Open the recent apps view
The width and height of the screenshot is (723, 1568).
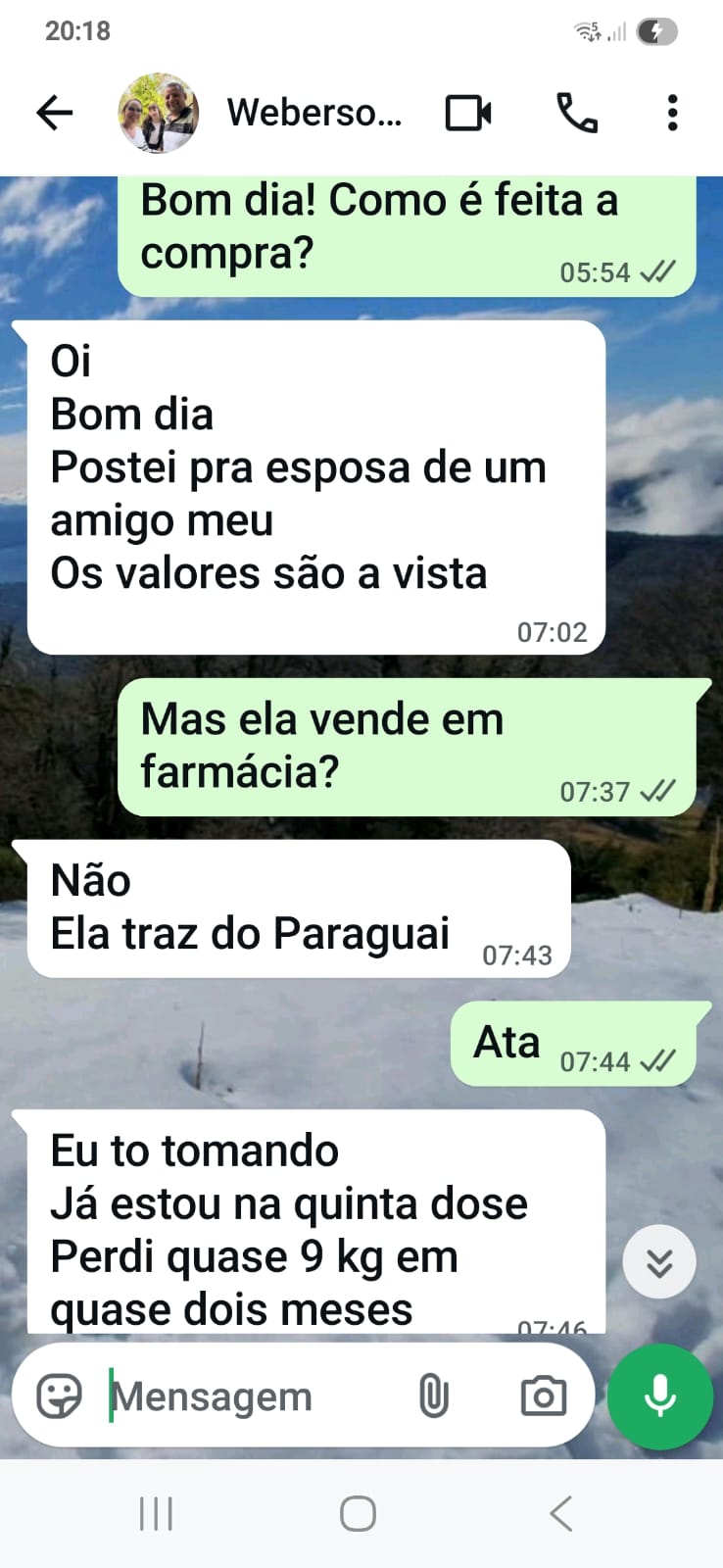(156, 1514)
